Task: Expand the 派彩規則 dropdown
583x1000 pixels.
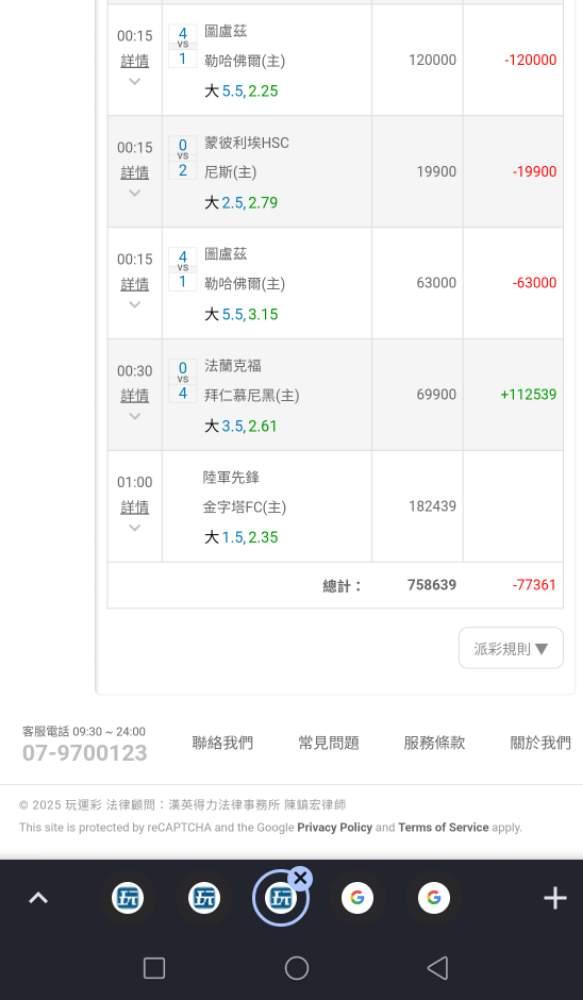Action: (511, 649)
